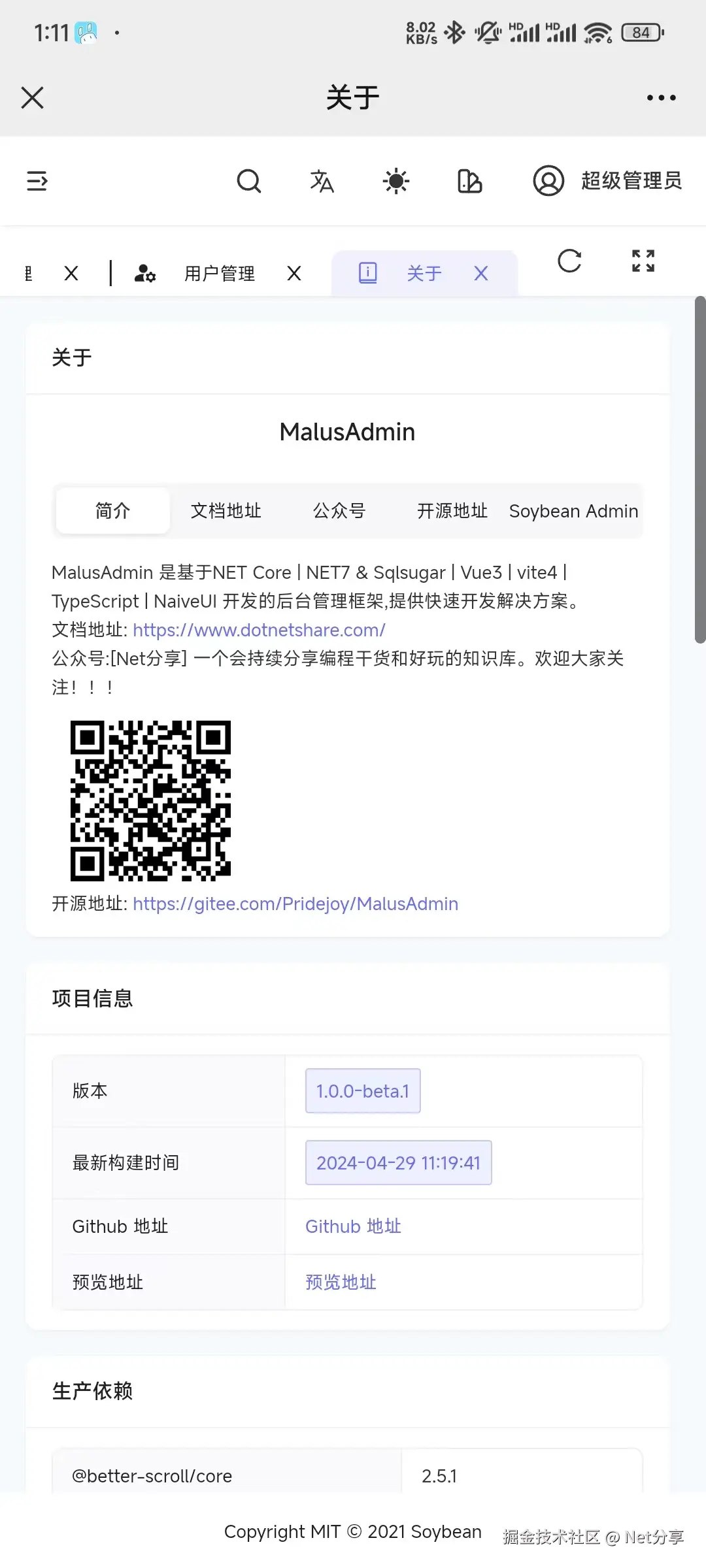
Task: Close the 用户管理 page tab
Action: [294, 273]
